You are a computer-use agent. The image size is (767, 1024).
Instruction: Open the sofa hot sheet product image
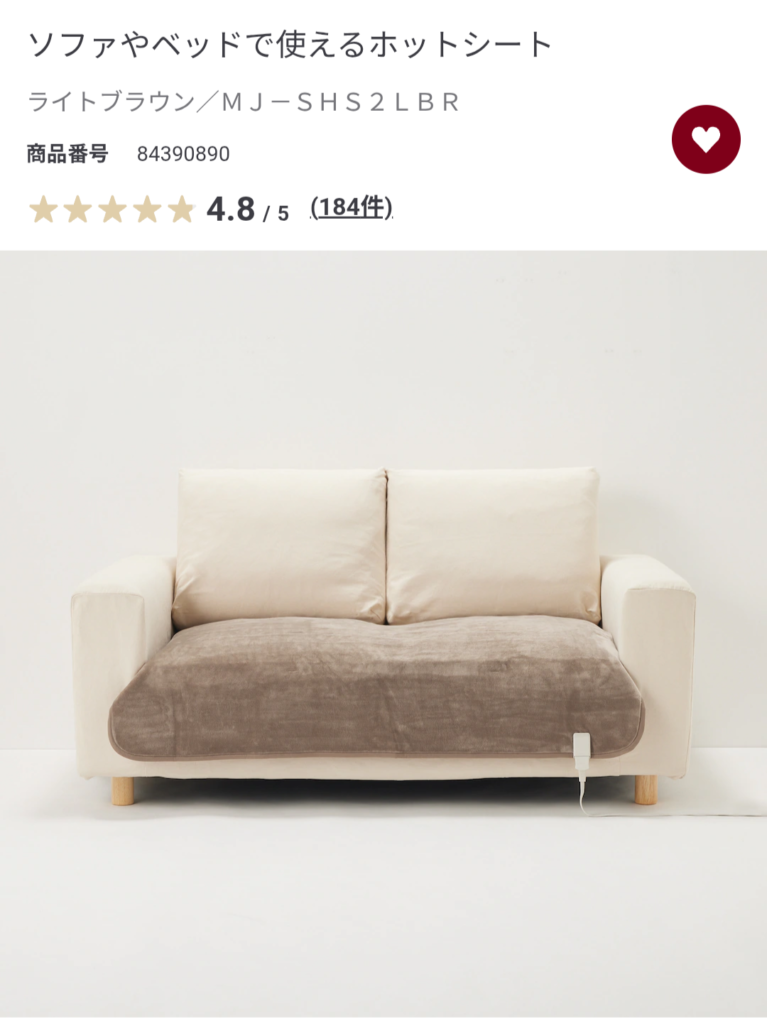(x=383, y=630)
